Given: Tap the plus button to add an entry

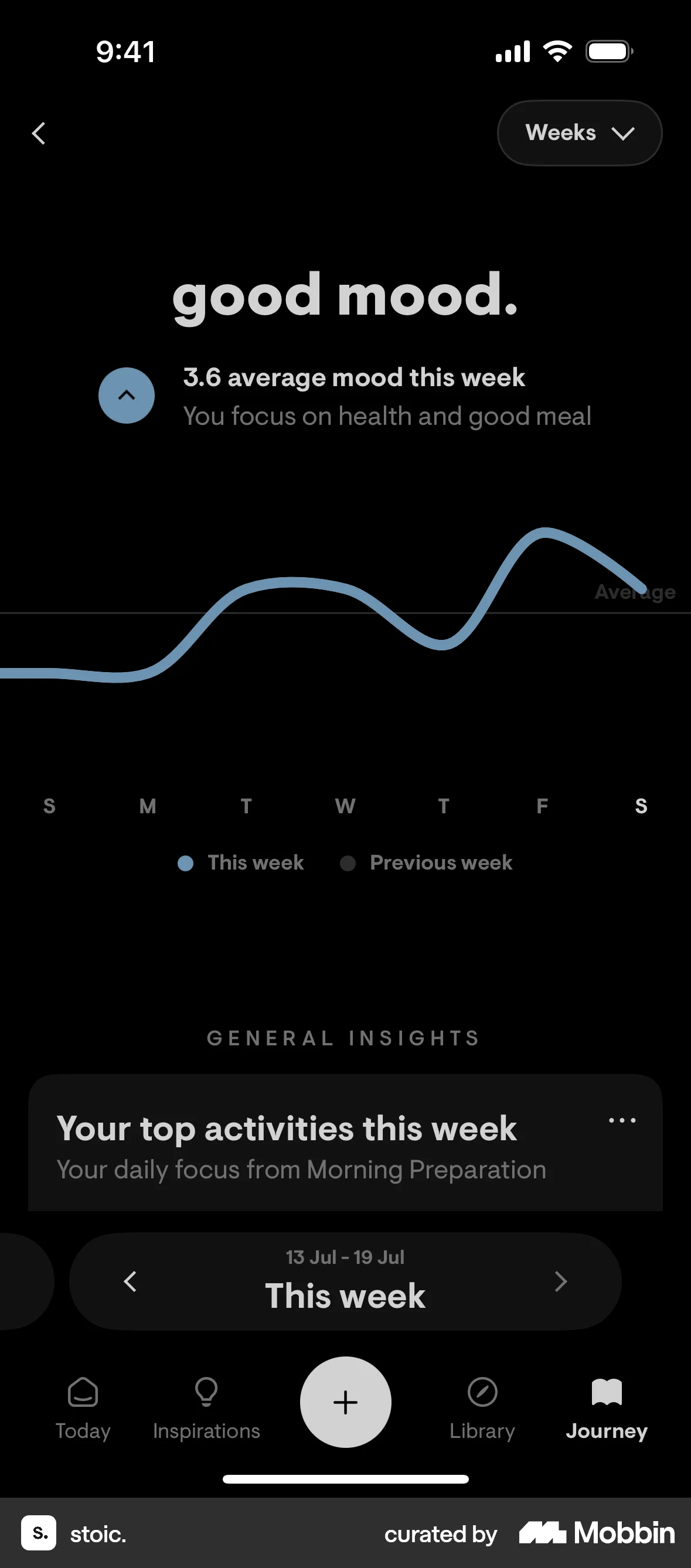Looking at the screenshot, I should [345, 1402].
